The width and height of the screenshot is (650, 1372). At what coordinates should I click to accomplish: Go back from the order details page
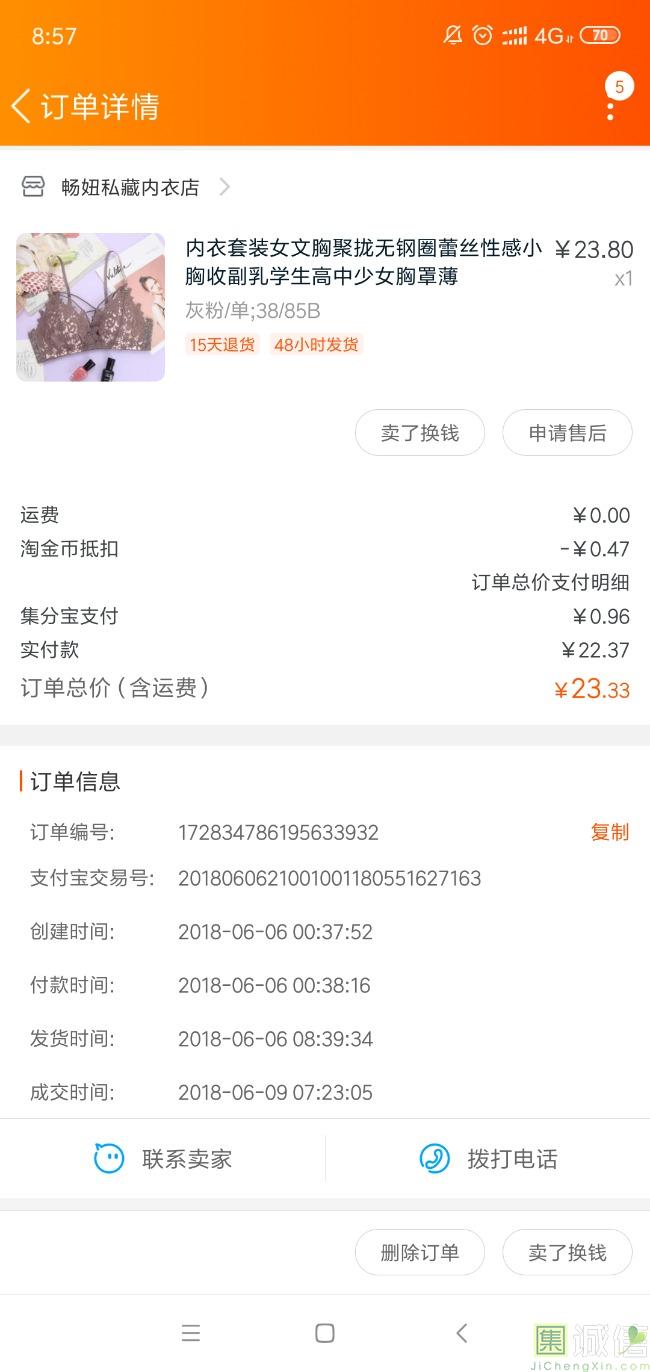pyautogui.click(x=21, y=106)
